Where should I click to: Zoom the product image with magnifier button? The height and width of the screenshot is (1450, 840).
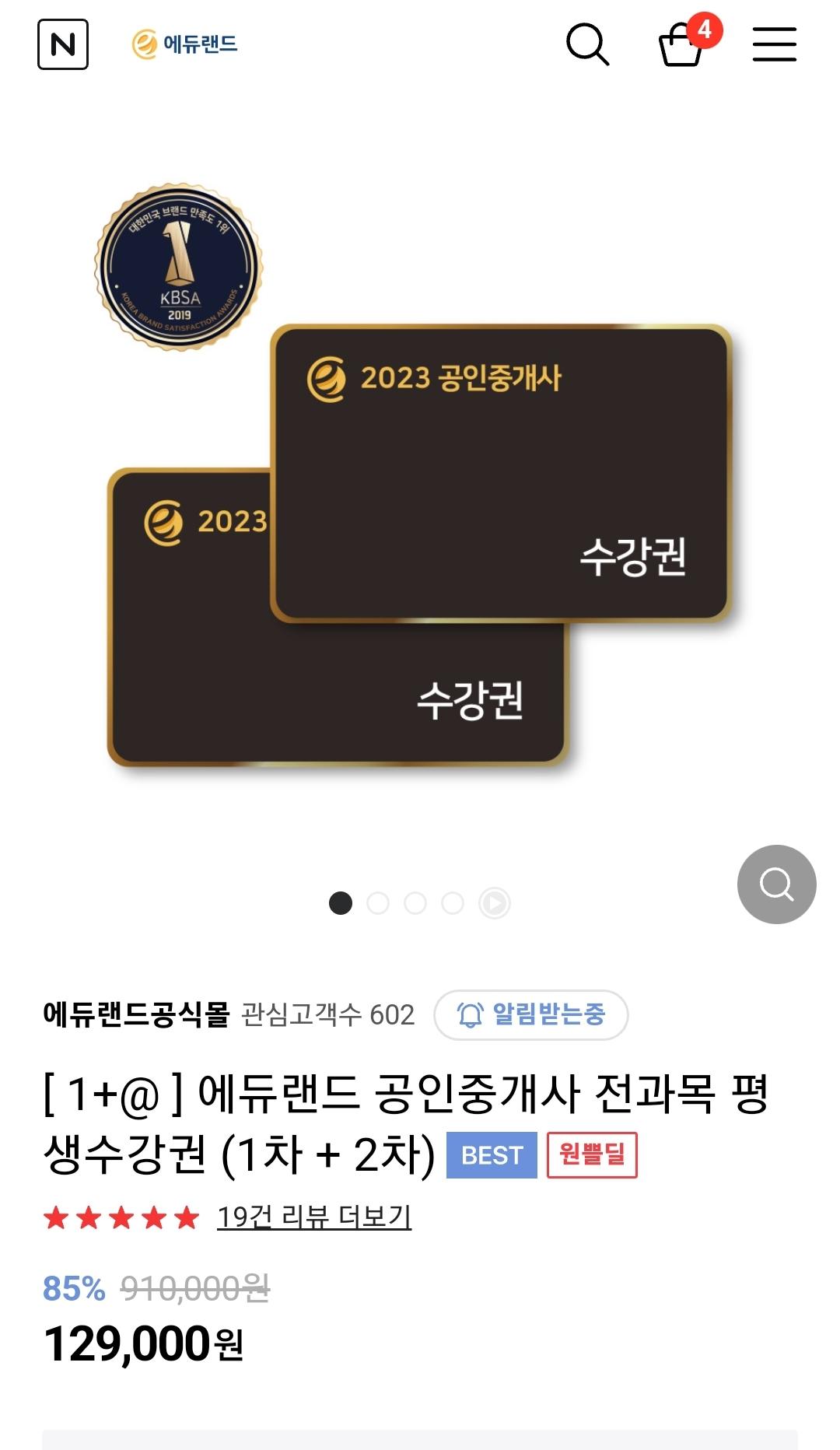tap(776, 884)
